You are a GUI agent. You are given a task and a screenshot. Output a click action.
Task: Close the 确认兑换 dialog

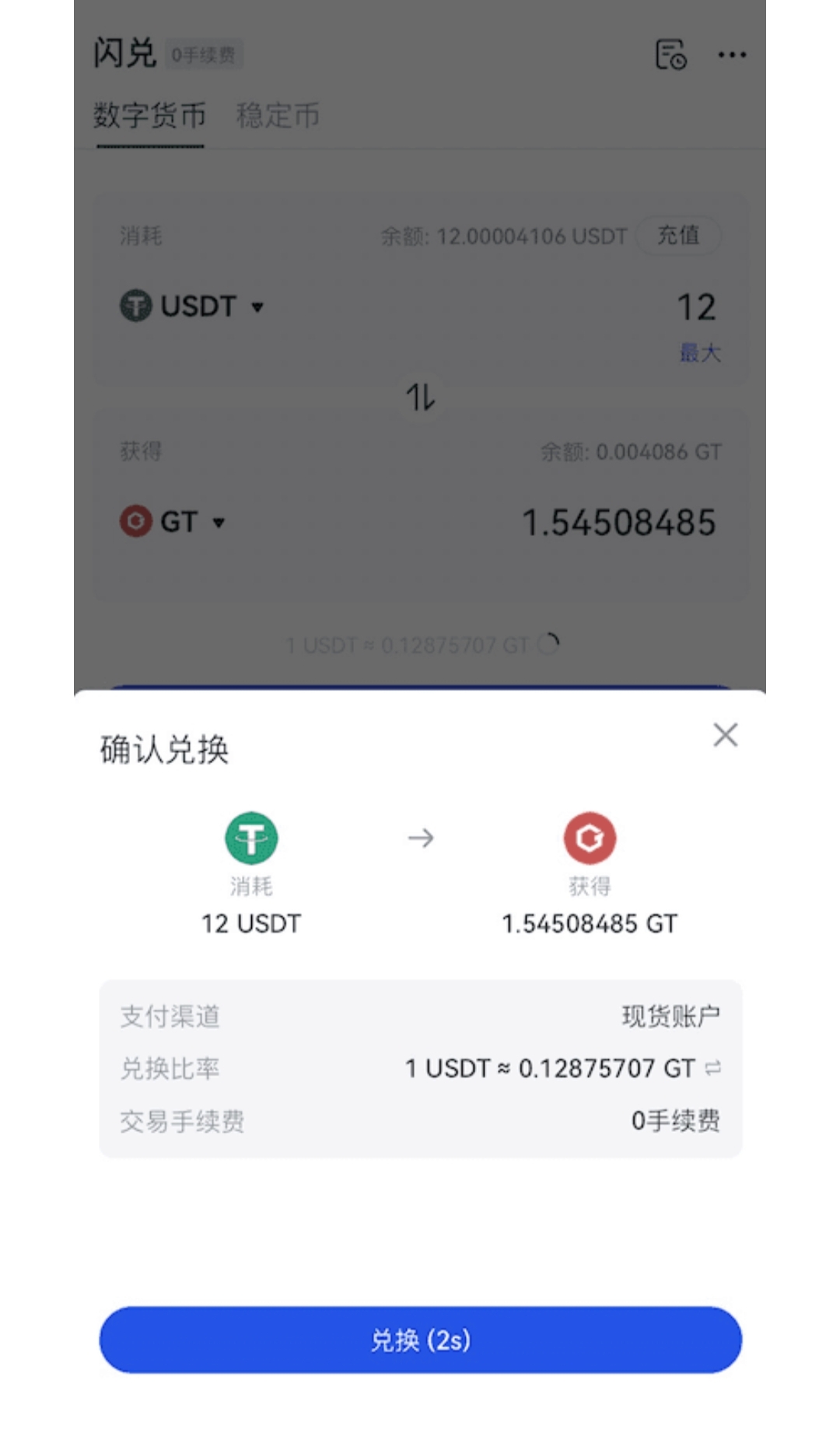click(725, 735)
